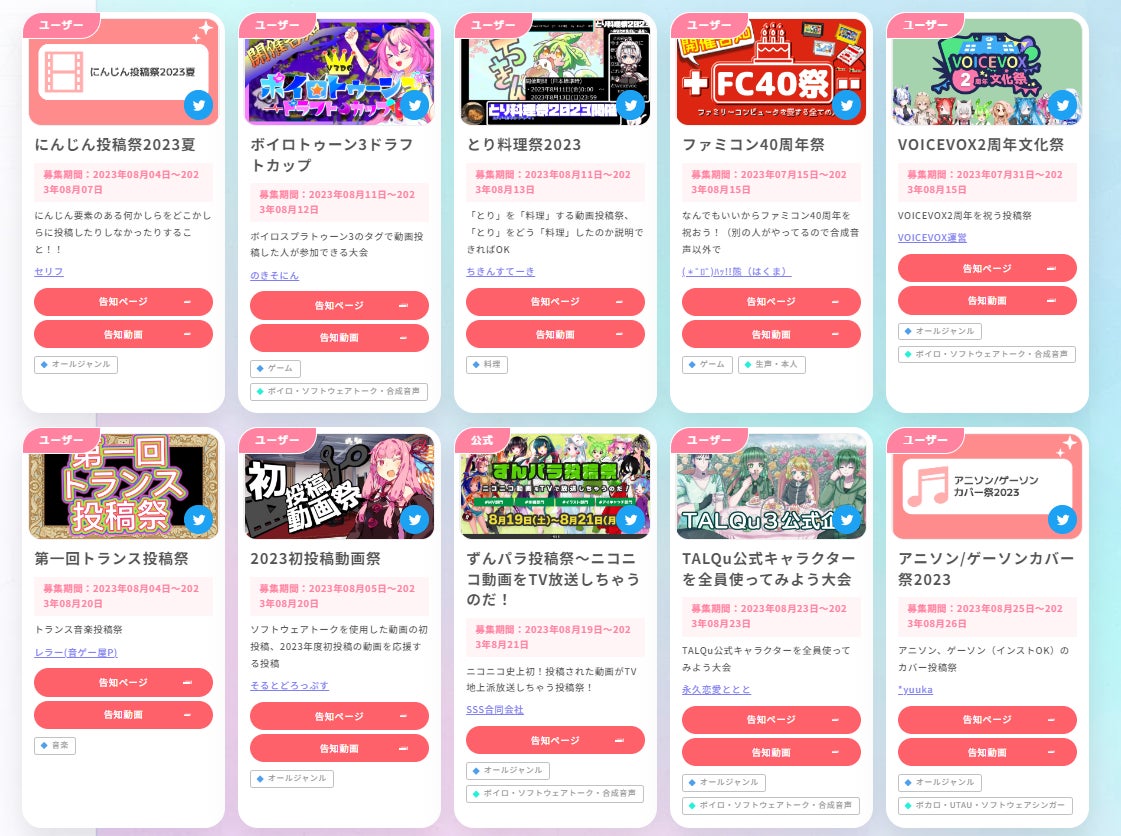1121x836 pixels.
Task: Open the SSS合同会社 link
Action: tap(495, 710)
